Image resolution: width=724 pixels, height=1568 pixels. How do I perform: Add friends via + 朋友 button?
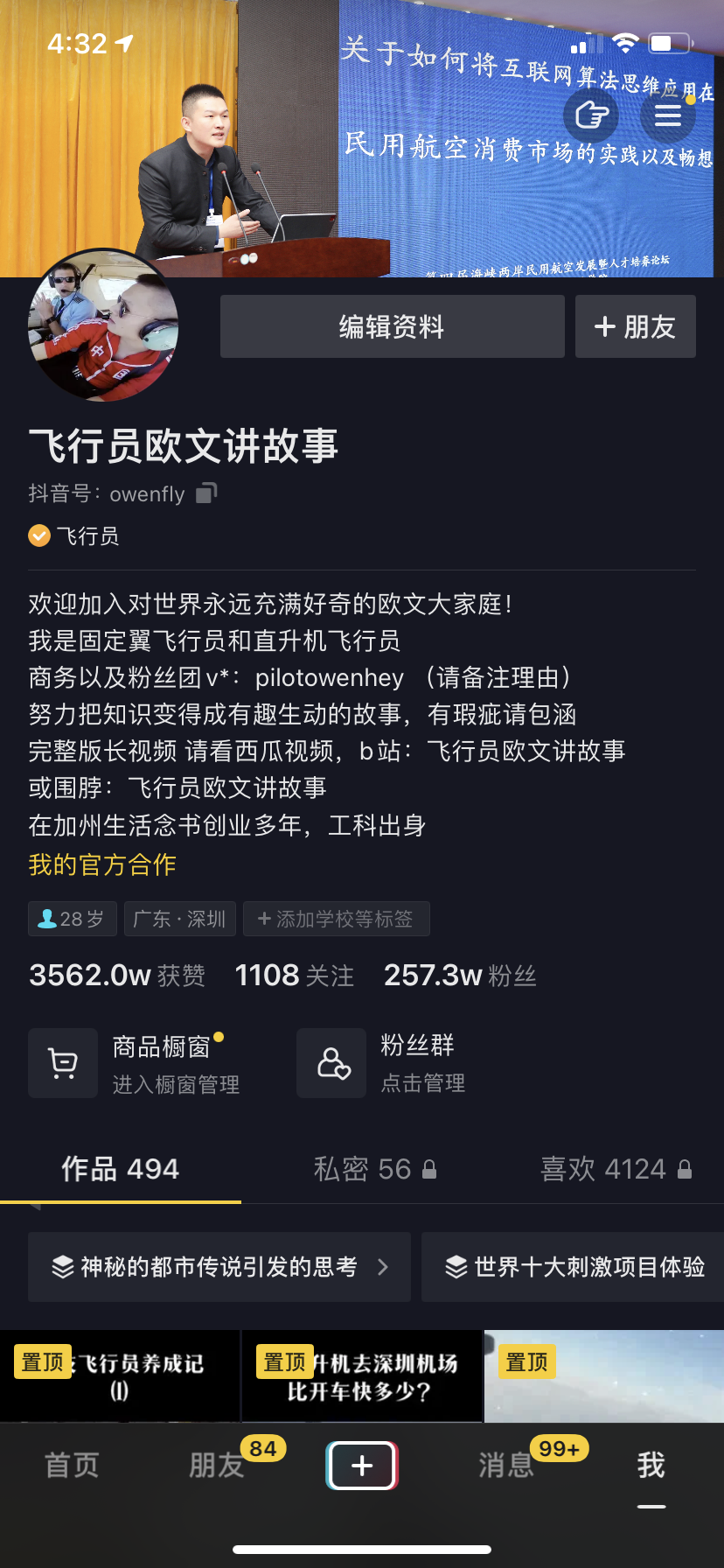coord(635,326)
